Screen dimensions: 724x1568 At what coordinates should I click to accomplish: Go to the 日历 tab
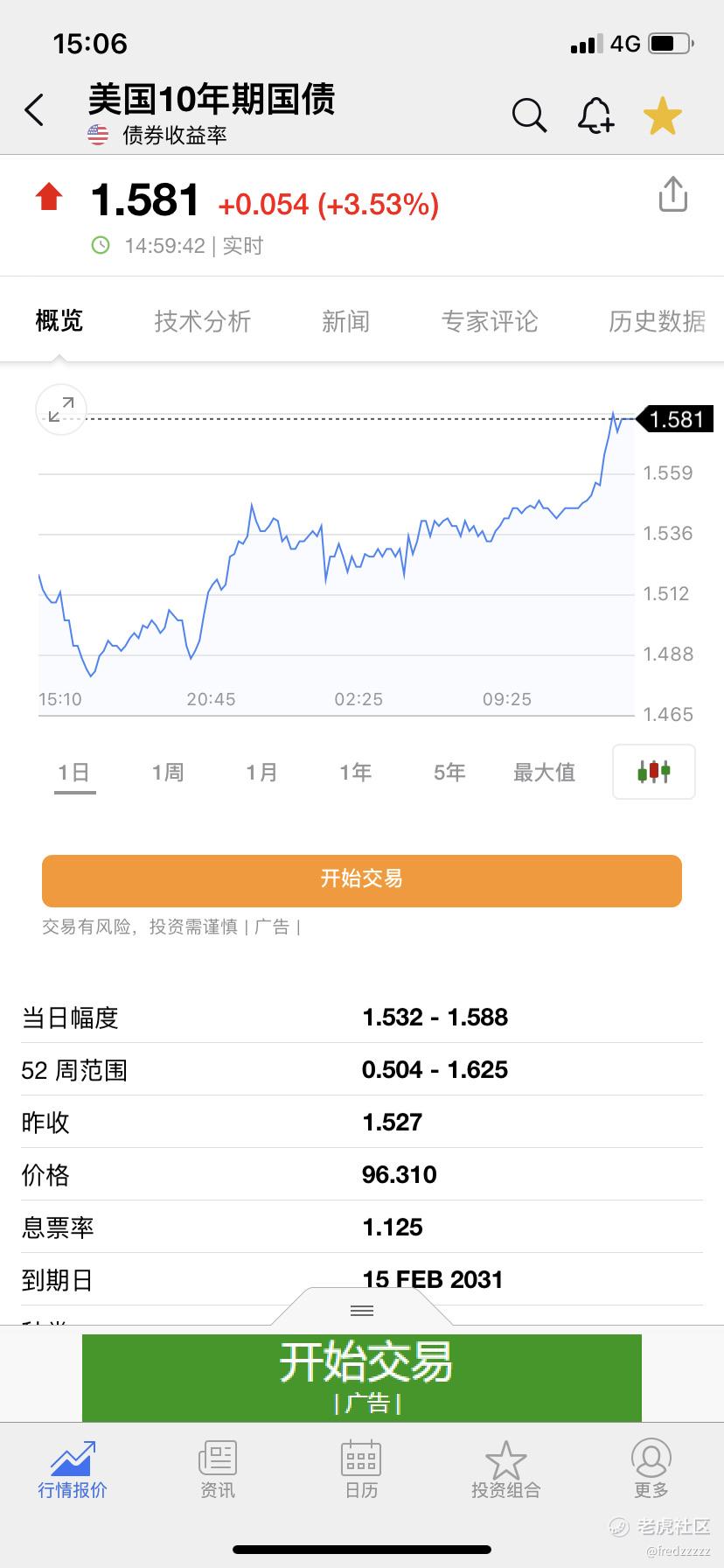coord(361,1469)
